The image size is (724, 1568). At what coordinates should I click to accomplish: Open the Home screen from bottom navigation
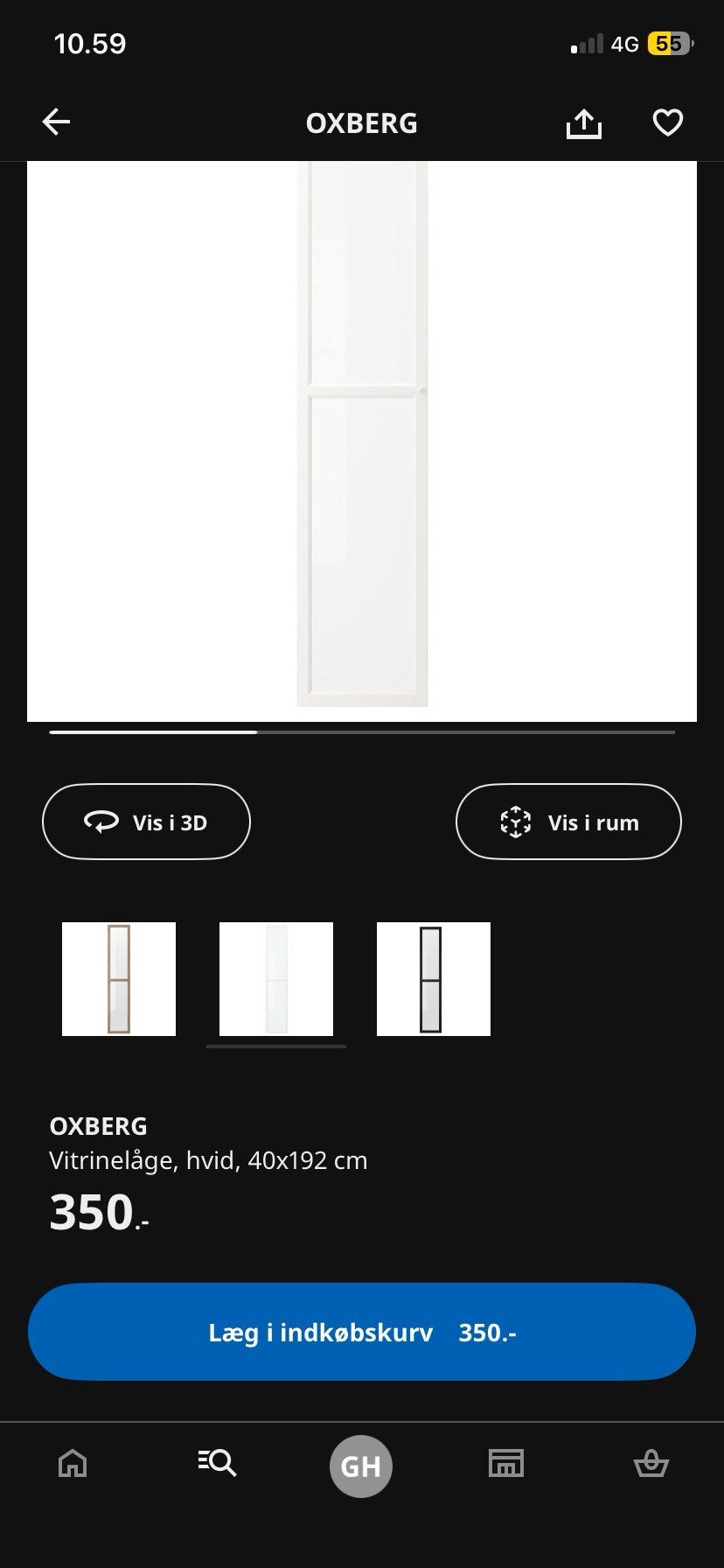point(72,1465)
